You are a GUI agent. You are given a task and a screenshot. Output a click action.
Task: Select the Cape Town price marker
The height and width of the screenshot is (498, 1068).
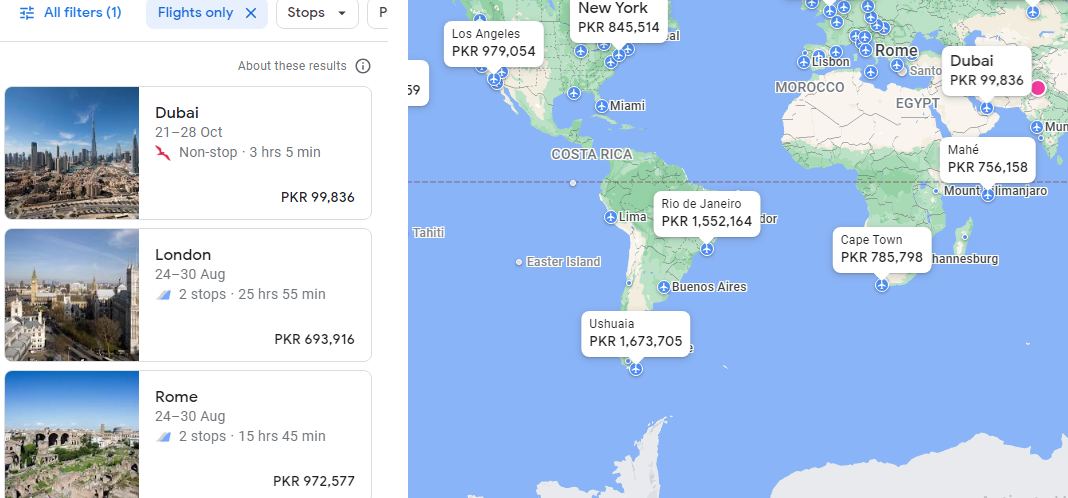881,249
